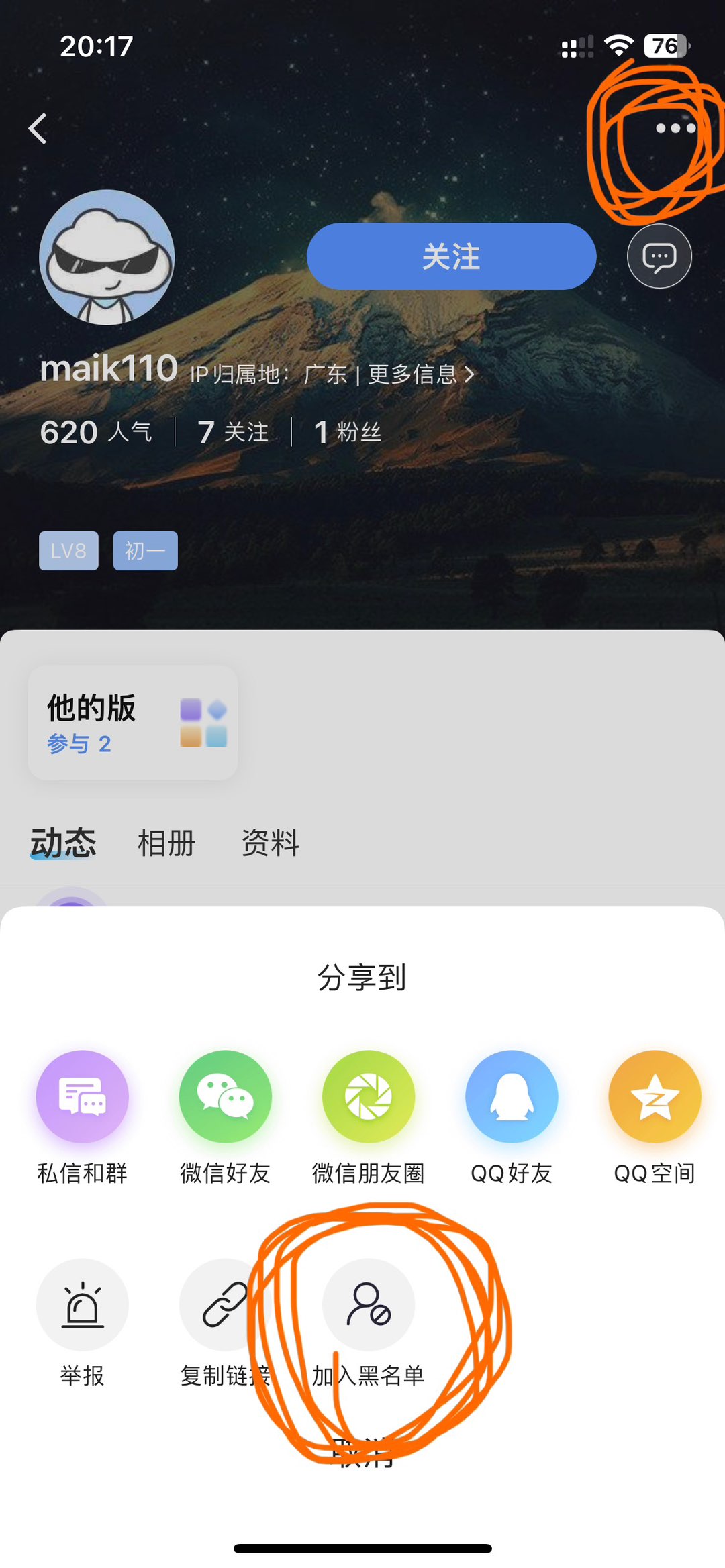The width and height of the screenshot is (725, 1568).
Task: Share profile via 私信和群
Action: 82,1097
